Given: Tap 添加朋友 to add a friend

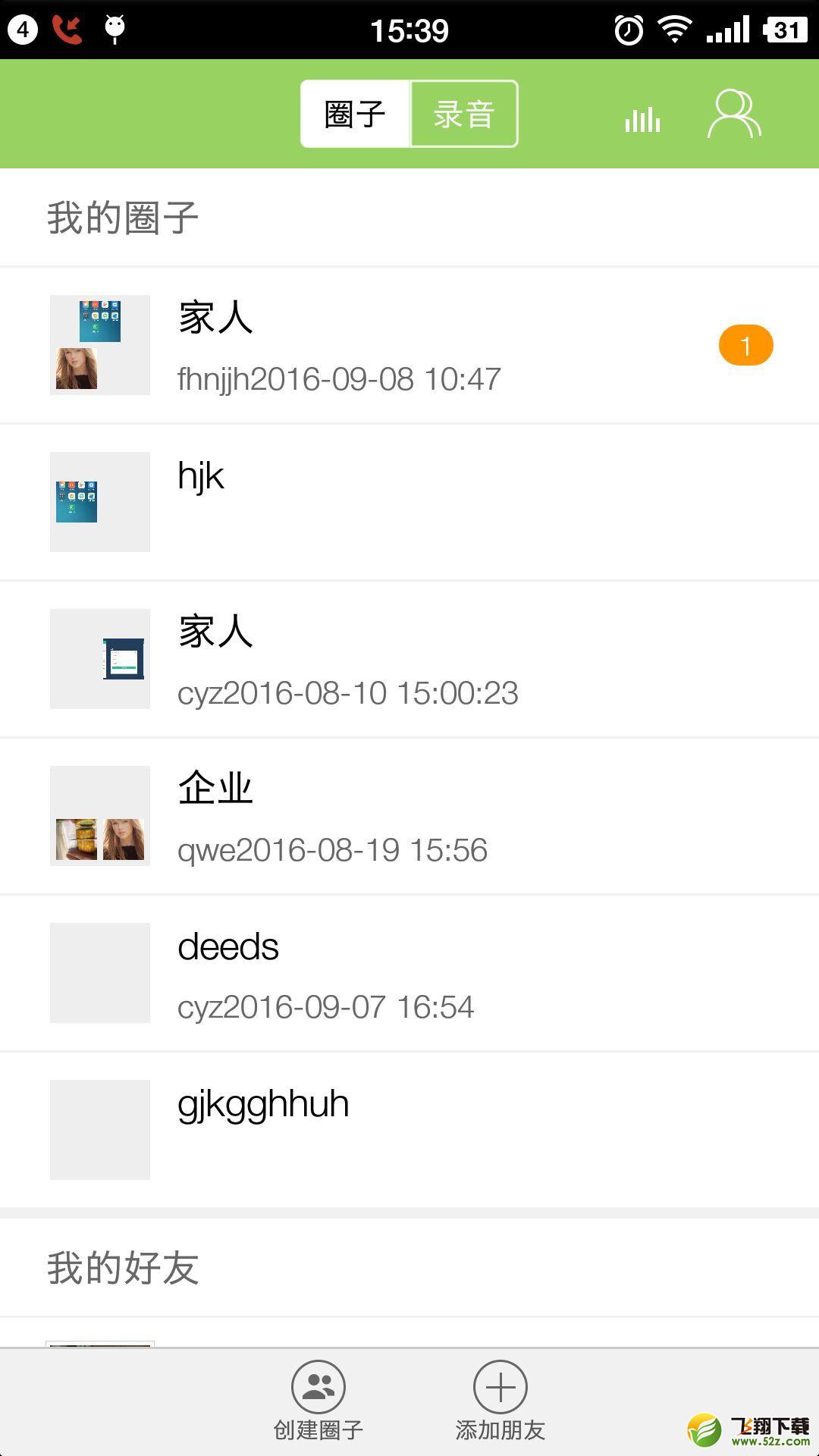Looking at the screenshot, I should (x=500, y=1401).
